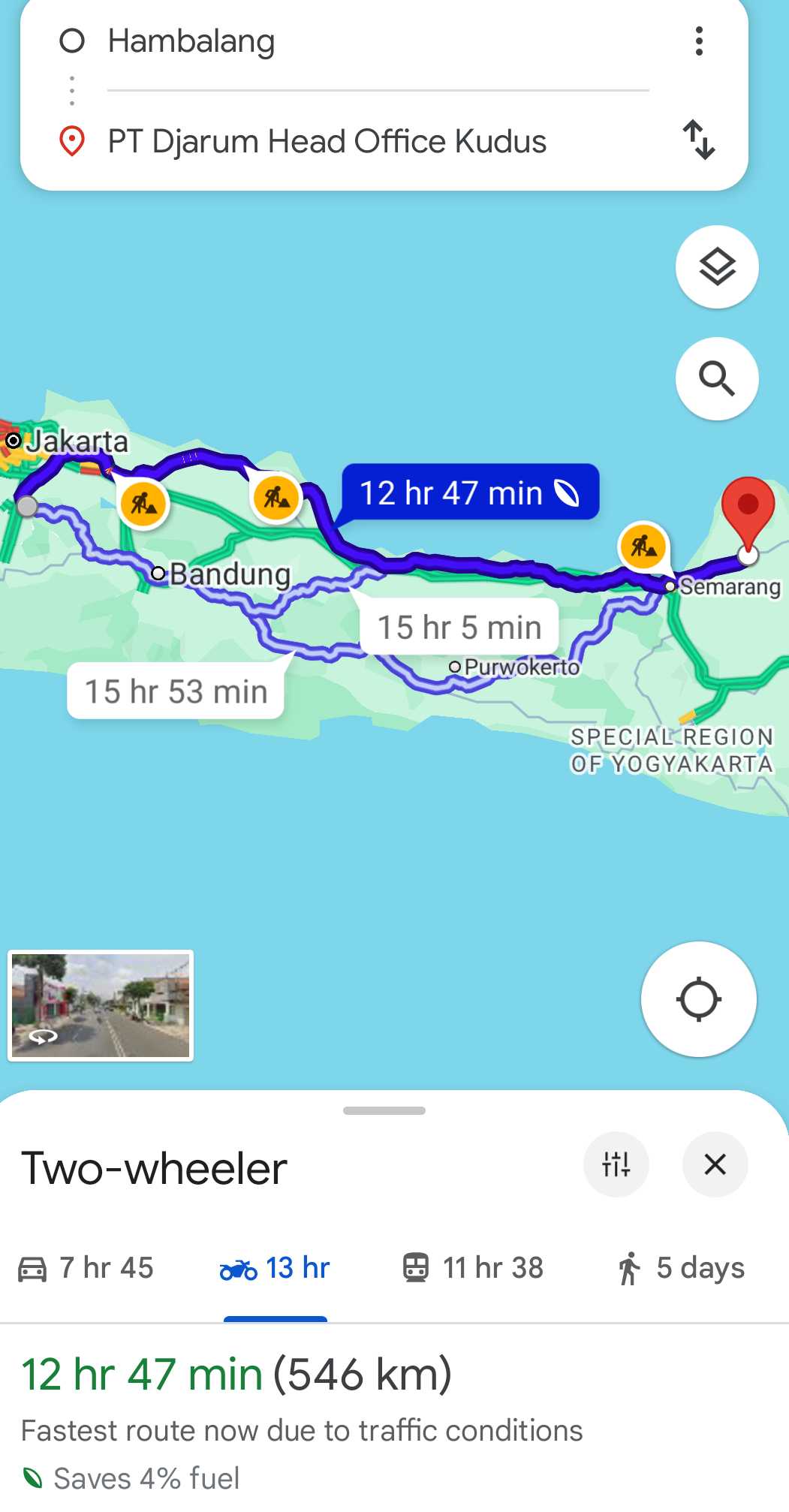Center map on my current location
The width and height of the screenshot is (789, 1512).
(x=698, y=999)
